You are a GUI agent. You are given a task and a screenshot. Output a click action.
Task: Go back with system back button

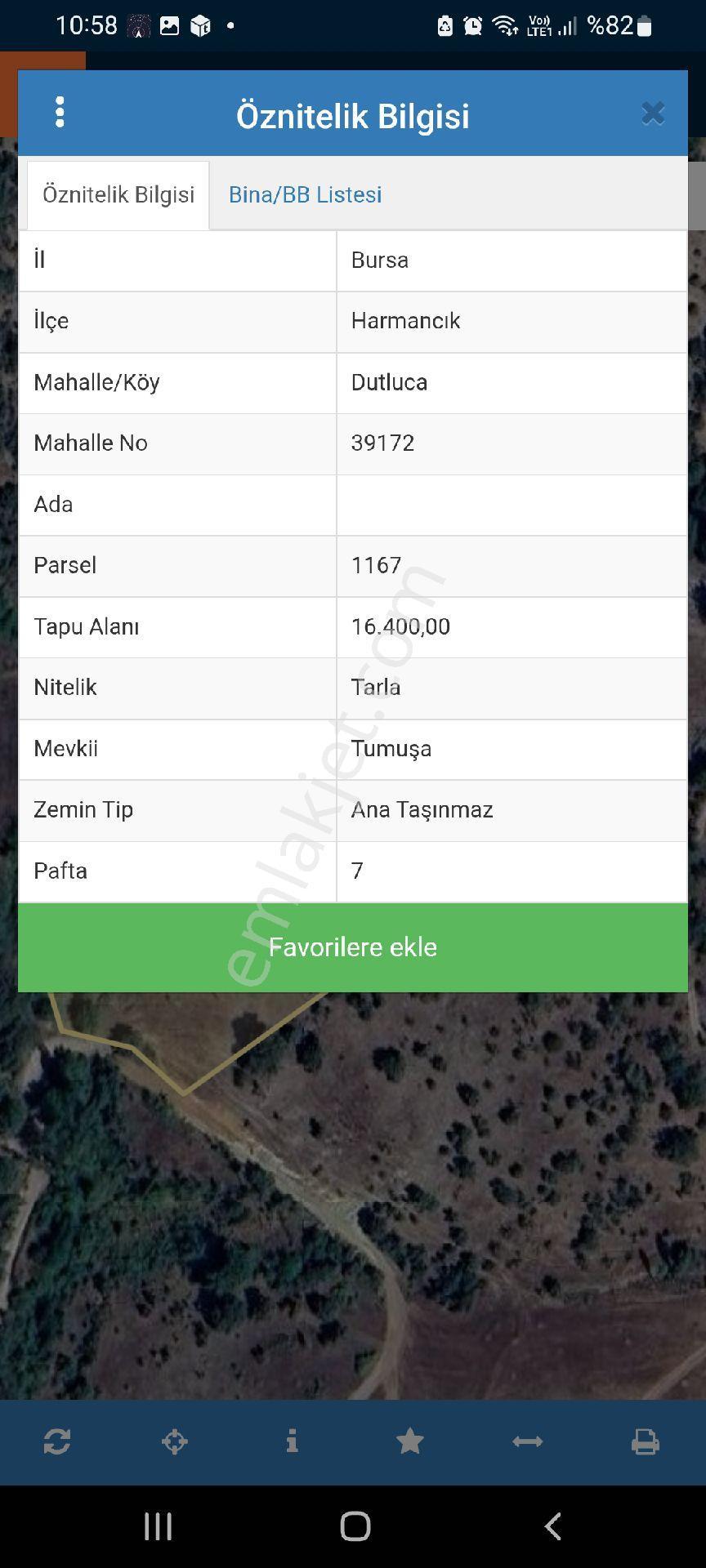tap(553, 1526)
